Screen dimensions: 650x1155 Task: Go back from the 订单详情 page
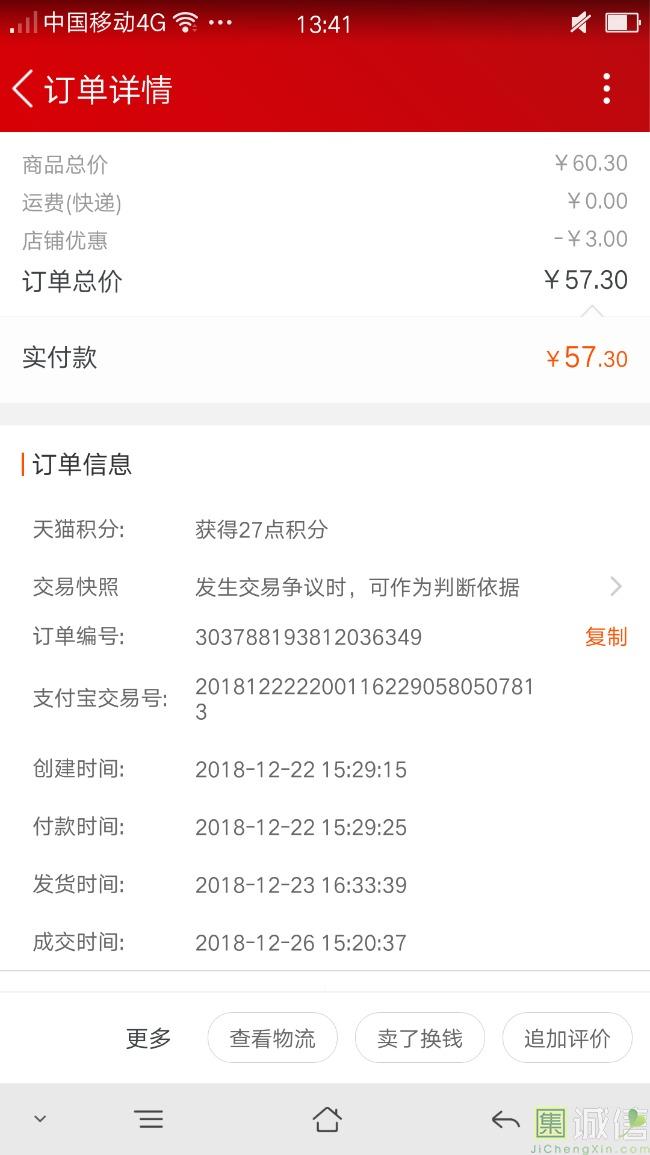tap(24, 89)
